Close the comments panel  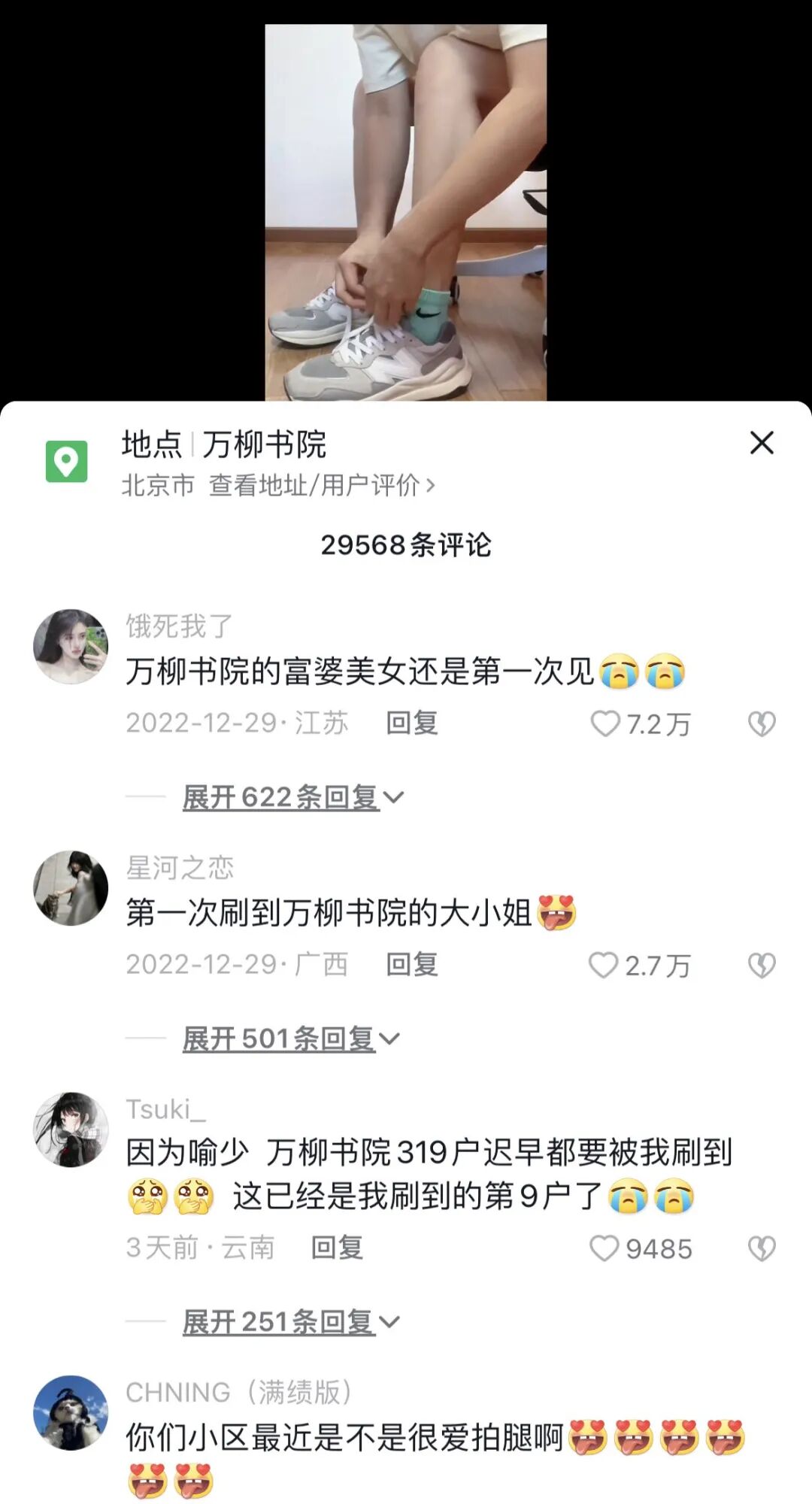coord(762,443)
